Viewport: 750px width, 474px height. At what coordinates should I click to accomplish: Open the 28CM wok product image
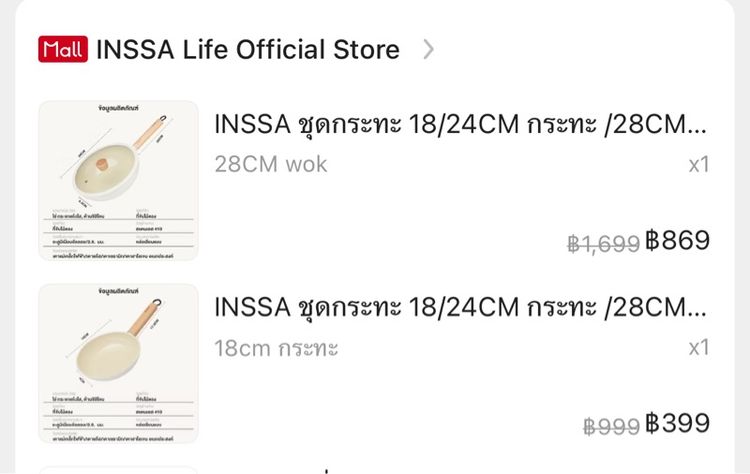pos(118,180)
